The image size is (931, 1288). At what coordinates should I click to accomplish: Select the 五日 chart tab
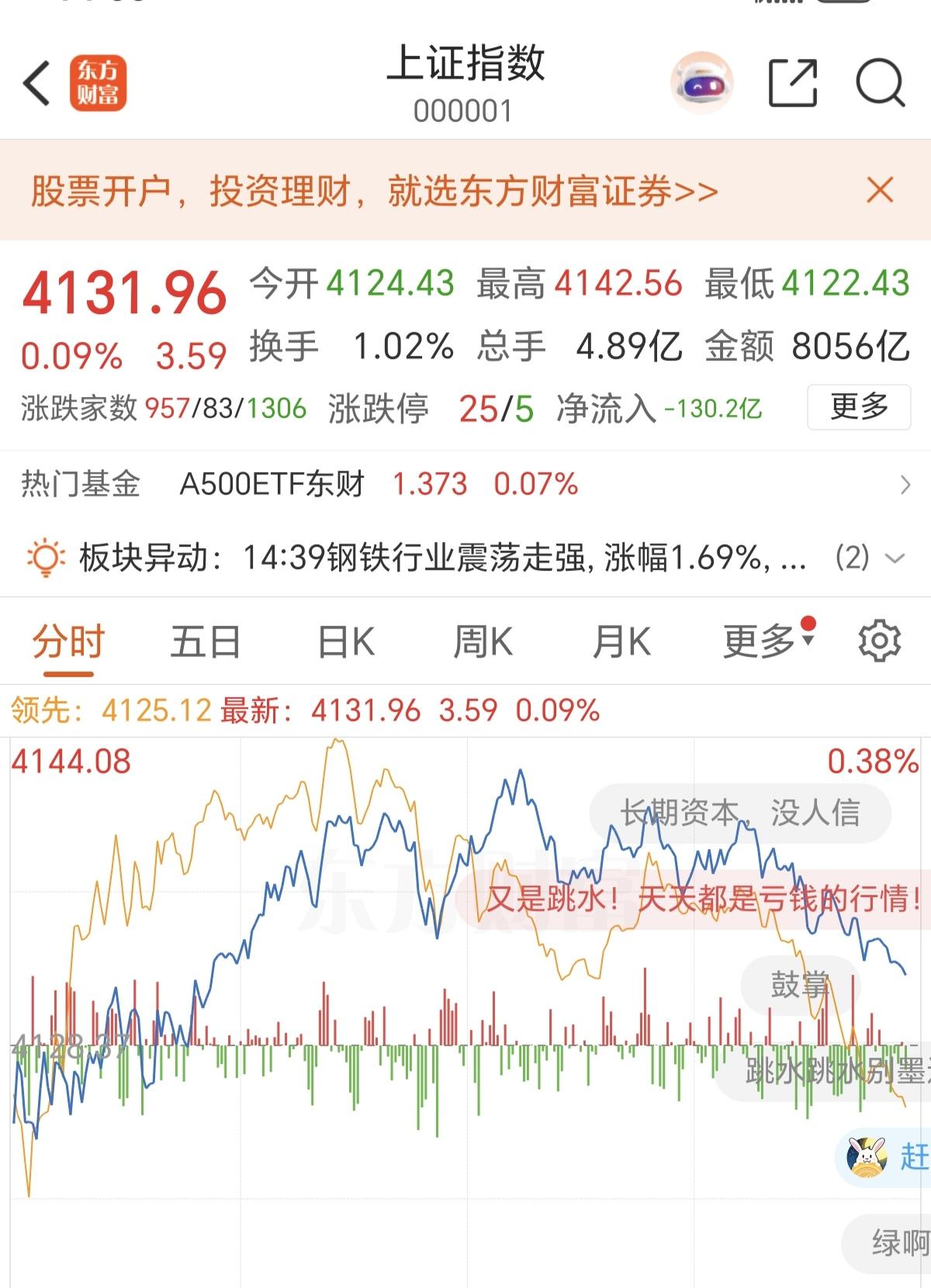tap(206, 641)
